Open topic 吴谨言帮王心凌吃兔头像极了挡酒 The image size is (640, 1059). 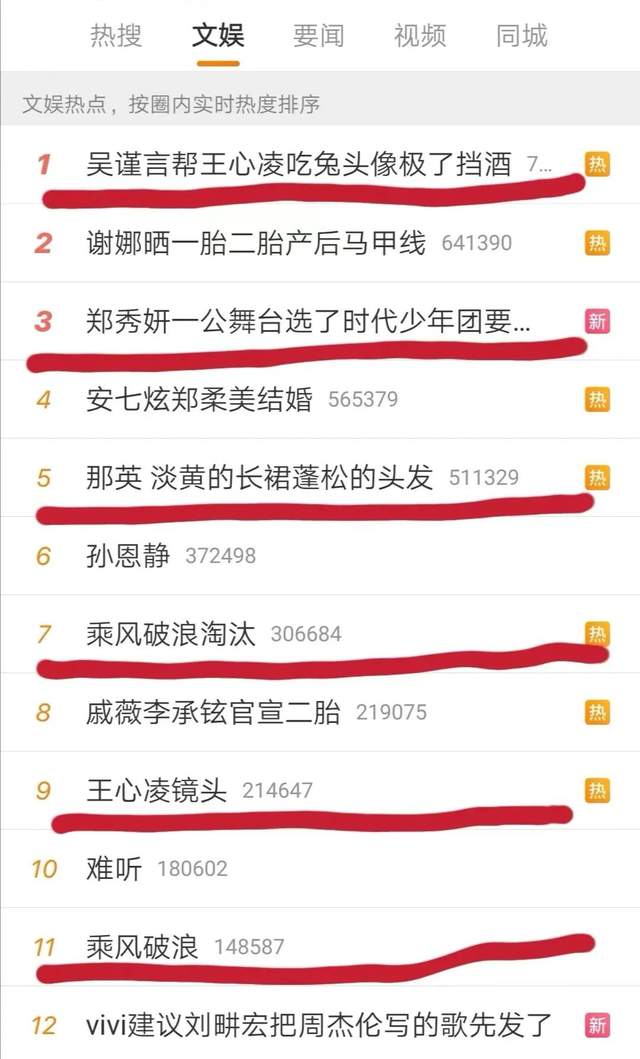tap(298, 164)
